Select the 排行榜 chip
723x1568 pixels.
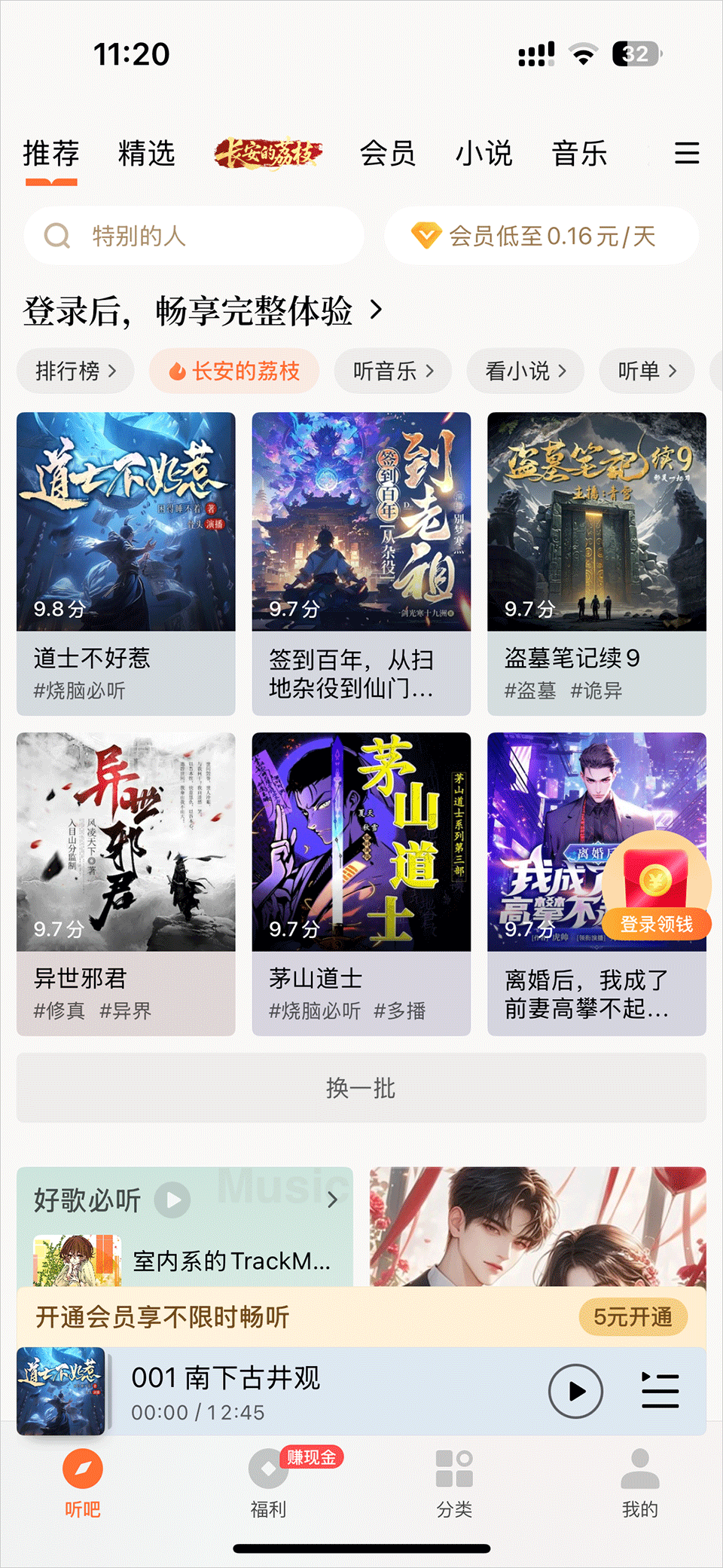[75, 371]
